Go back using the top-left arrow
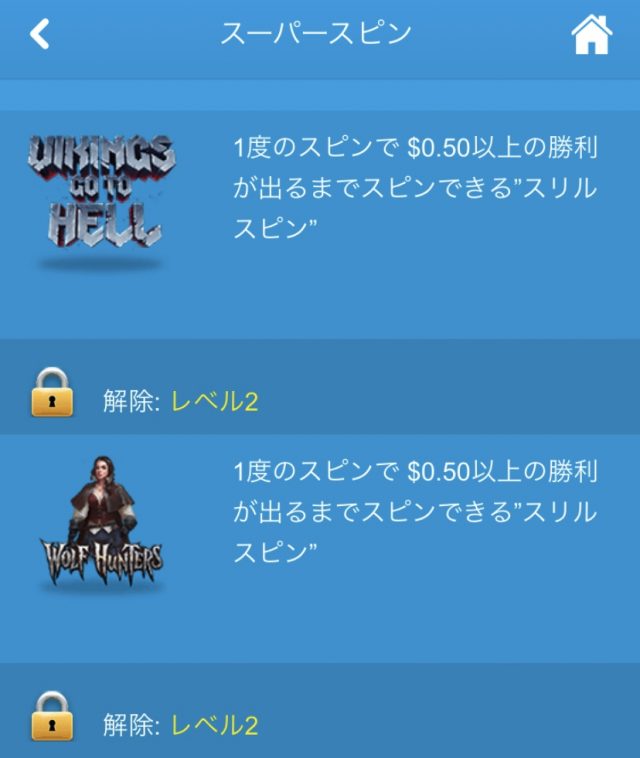Viewport: 640px width, 758px height. (x=39, y=35)
